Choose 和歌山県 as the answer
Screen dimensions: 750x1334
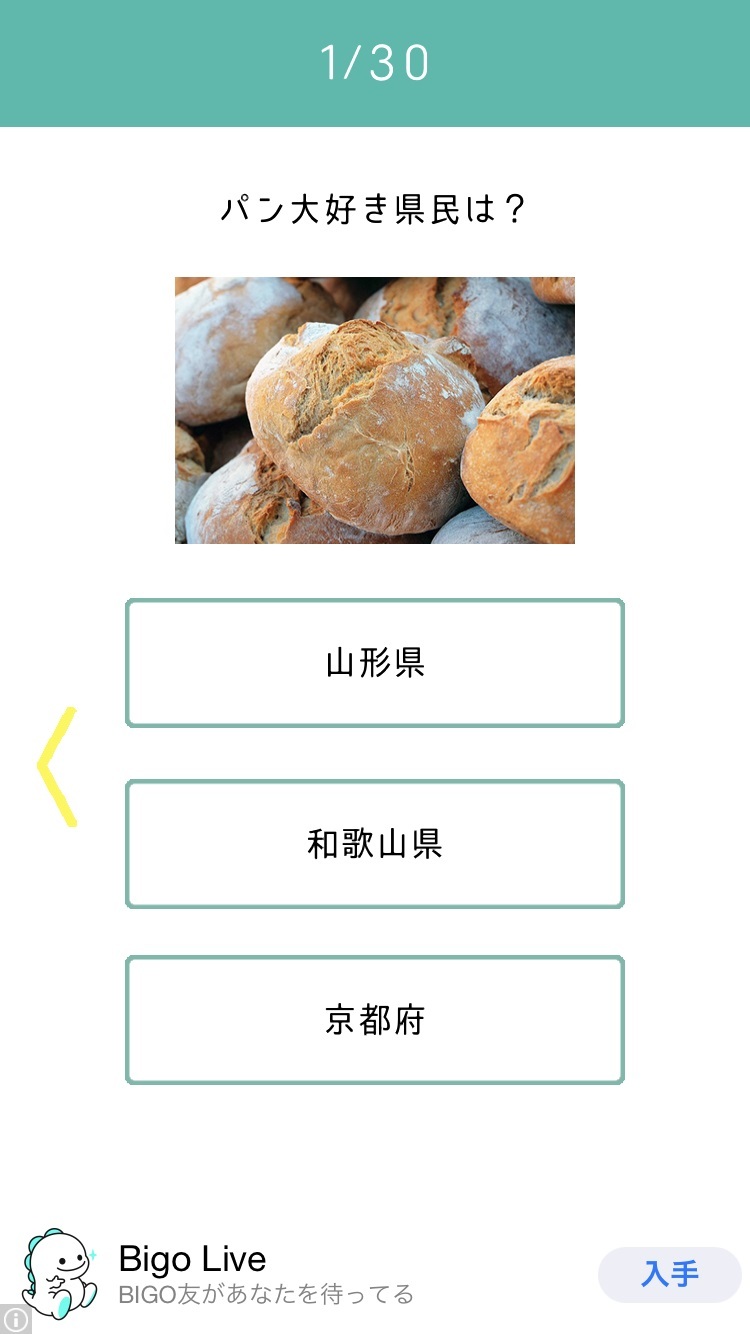click(x=375, y=844)
